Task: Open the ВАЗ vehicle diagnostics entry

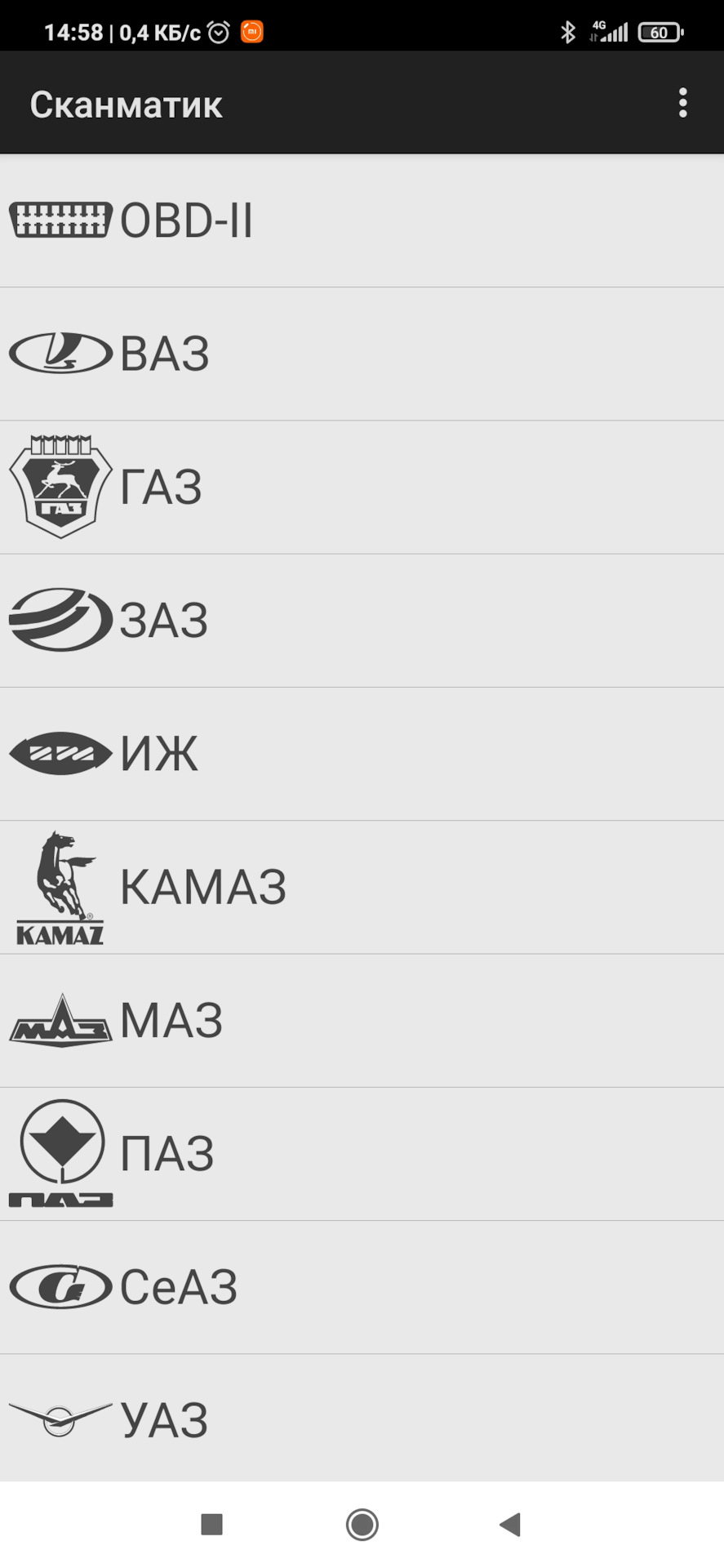Action: [x=362, y=352]
